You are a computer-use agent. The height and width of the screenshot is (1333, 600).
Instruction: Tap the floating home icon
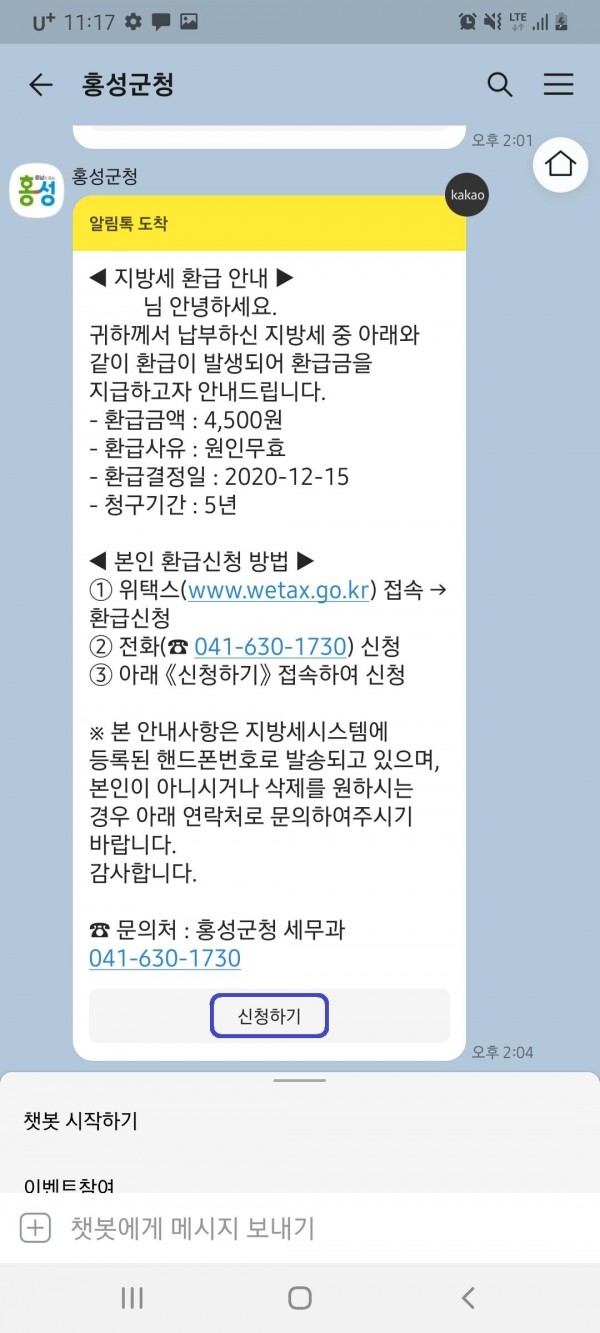click(x=560, y=164)
